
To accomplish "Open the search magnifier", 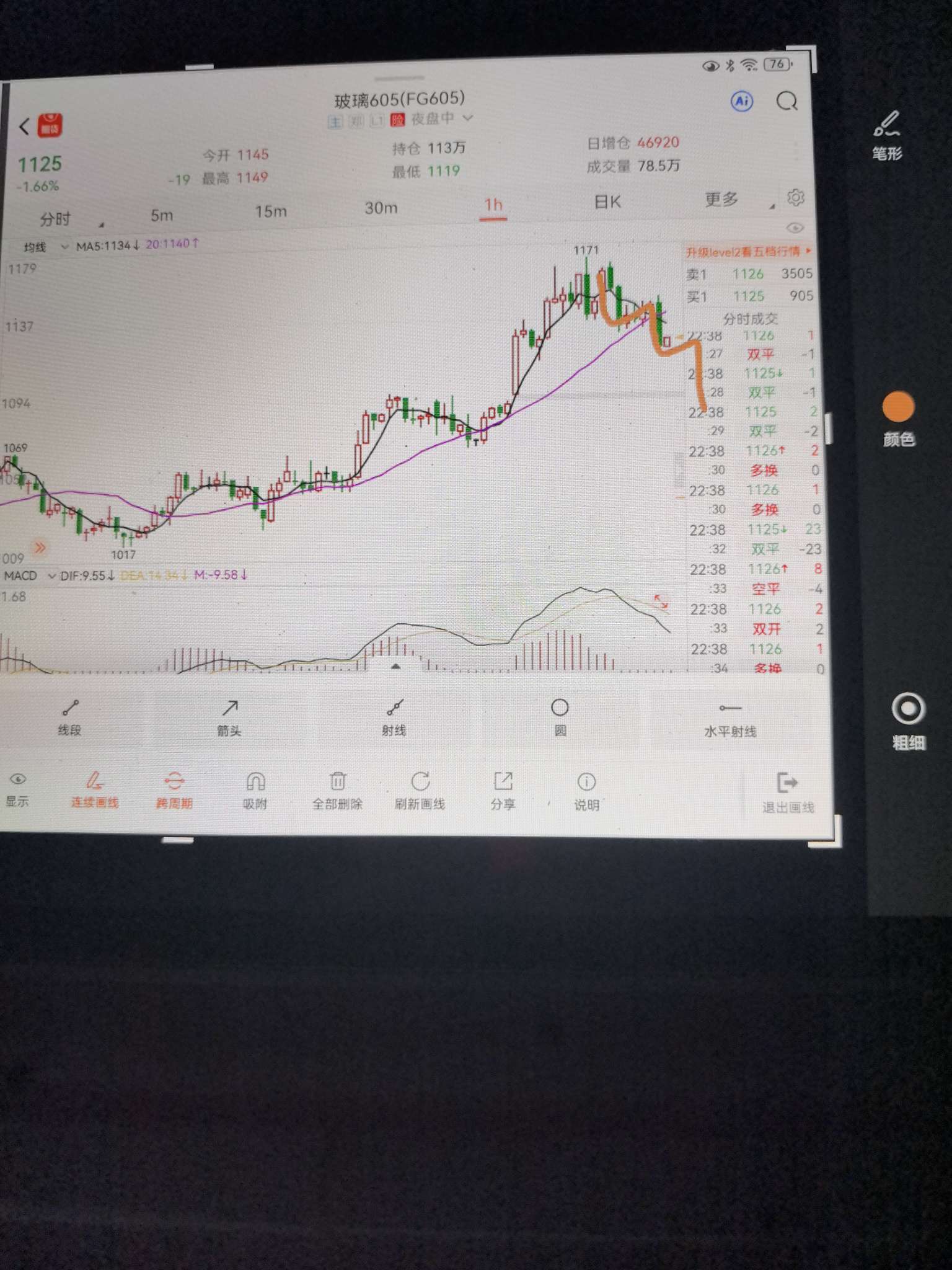I will pyautogui.click(x=787, y=100).
